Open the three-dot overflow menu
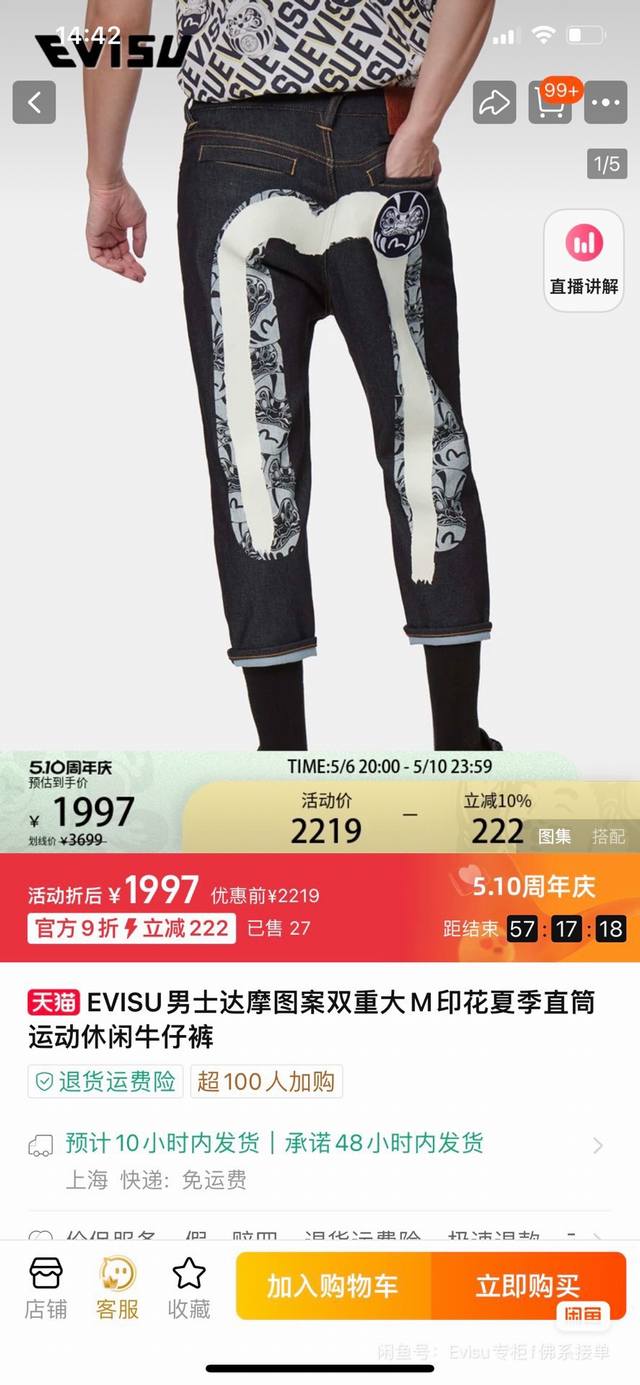640x1385 pixels. 606,102
